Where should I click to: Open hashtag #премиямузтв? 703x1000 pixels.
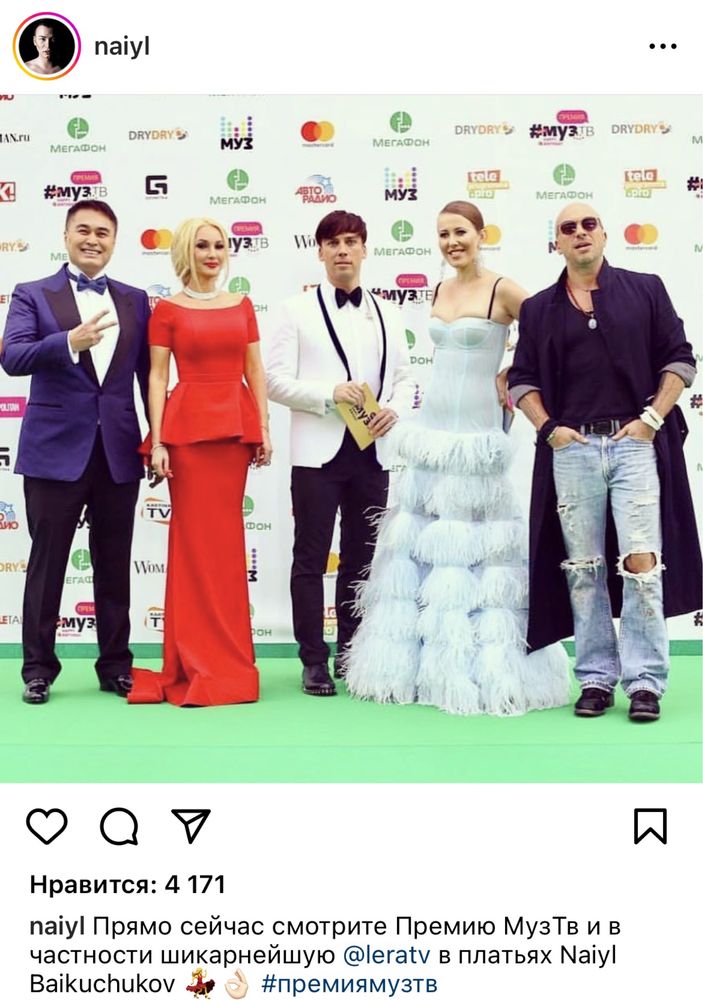click(349, 983)
